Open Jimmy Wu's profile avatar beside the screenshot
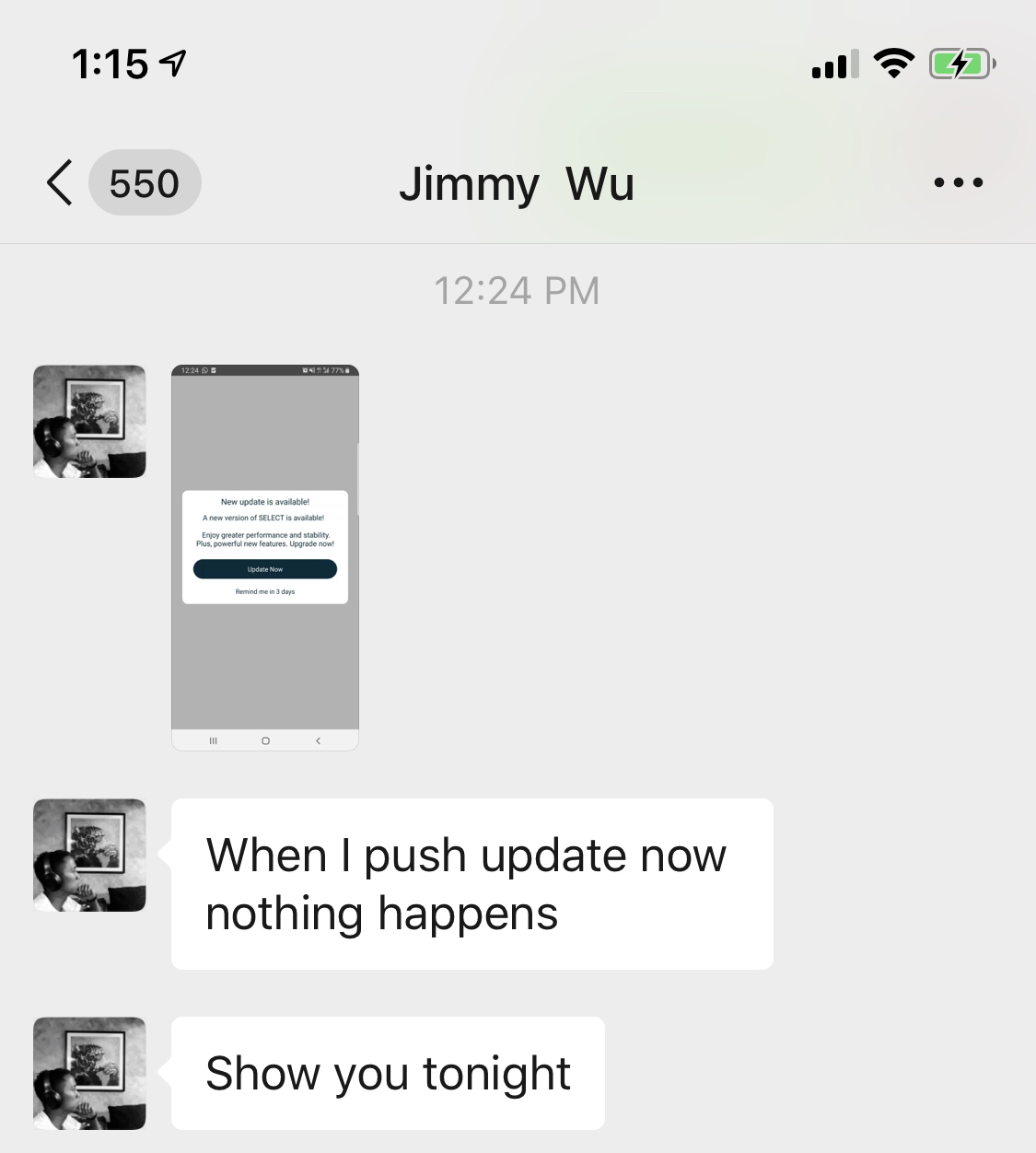The width and height of the screenshot is (1036, 1153). [x=89, y=422]
